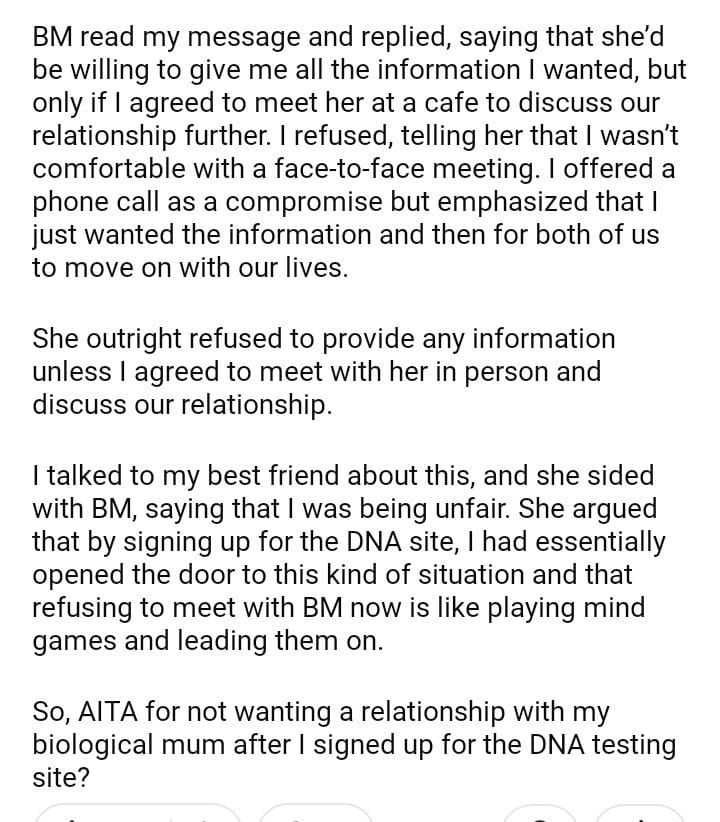Share this post
Image resolution: width=720 pixels, height=822 pixels.
click(x=640, y=816)
